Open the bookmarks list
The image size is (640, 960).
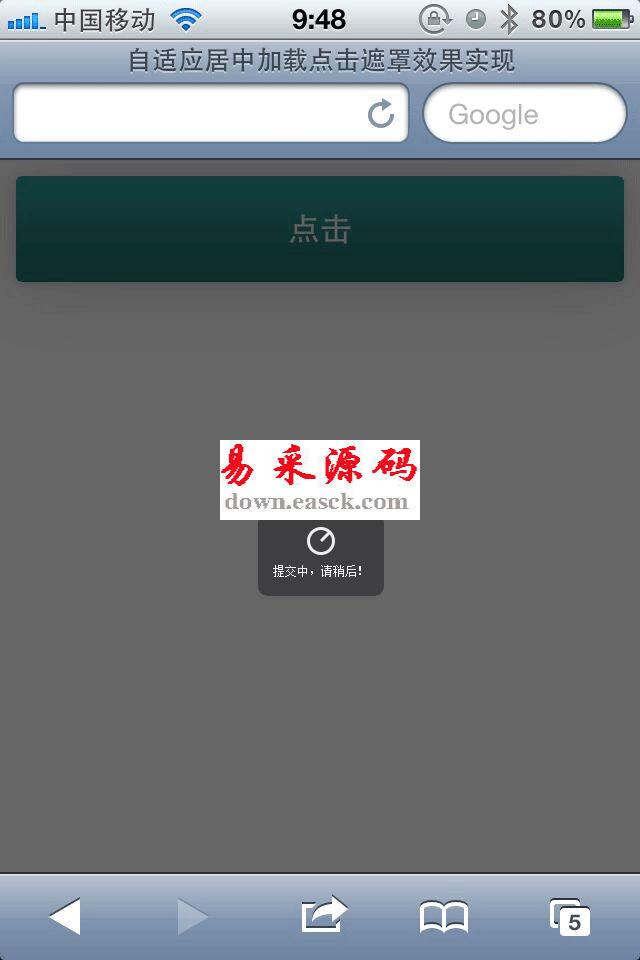443,916
